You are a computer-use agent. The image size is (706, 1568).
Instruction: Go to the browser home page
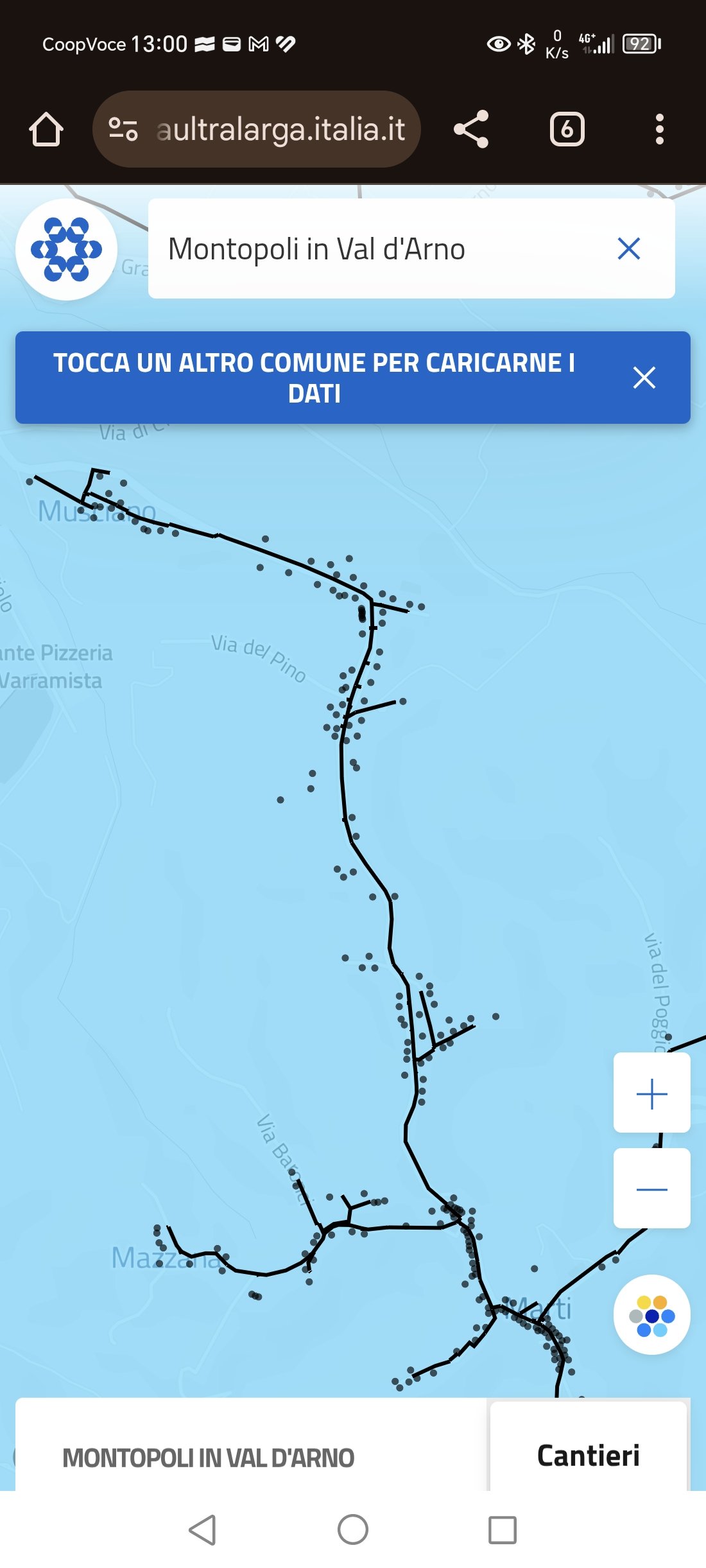pyautogui.click(x=46, y=130)
